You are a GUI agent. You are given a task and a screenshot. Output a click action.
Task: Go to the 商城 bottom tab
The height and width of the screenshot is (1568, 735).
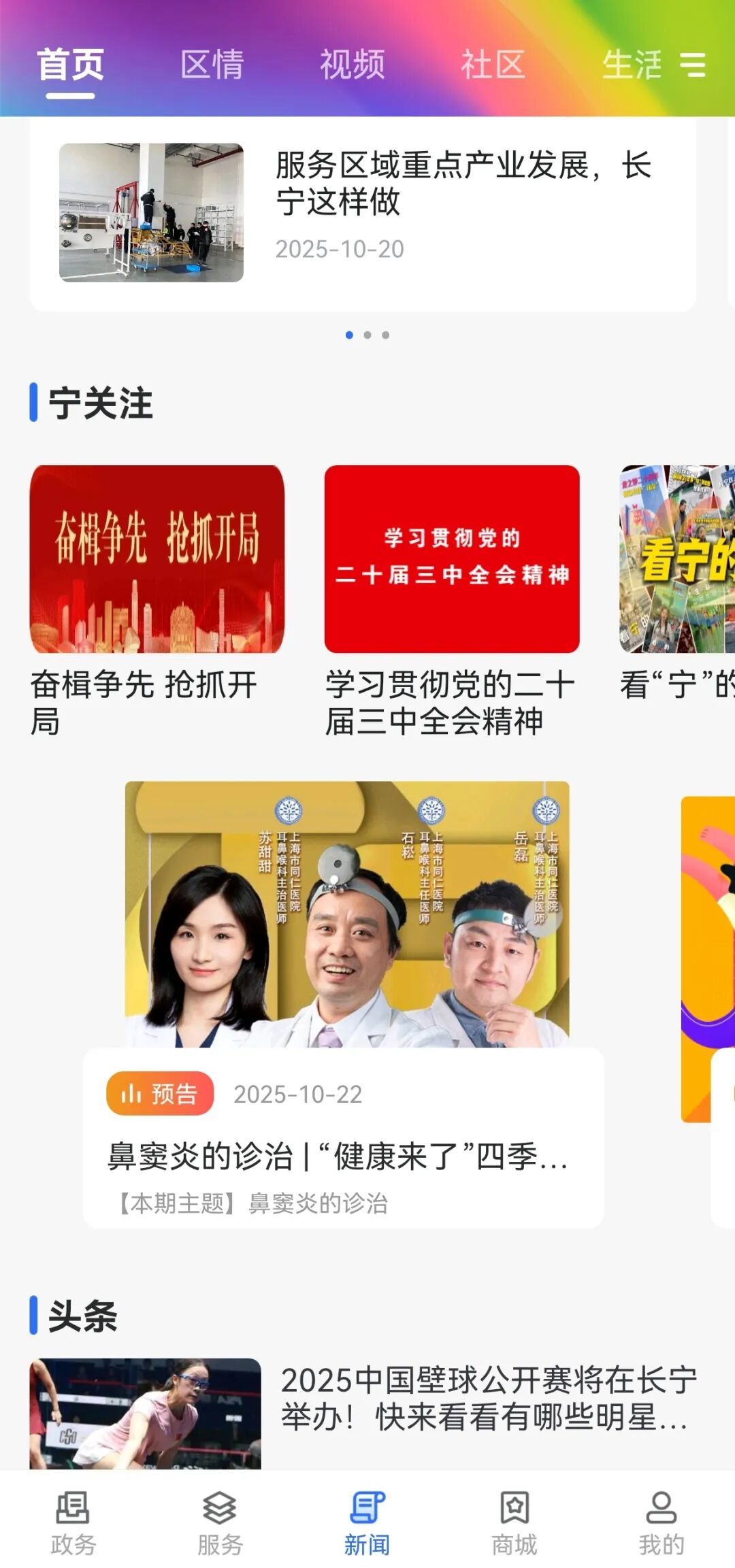514,1522
